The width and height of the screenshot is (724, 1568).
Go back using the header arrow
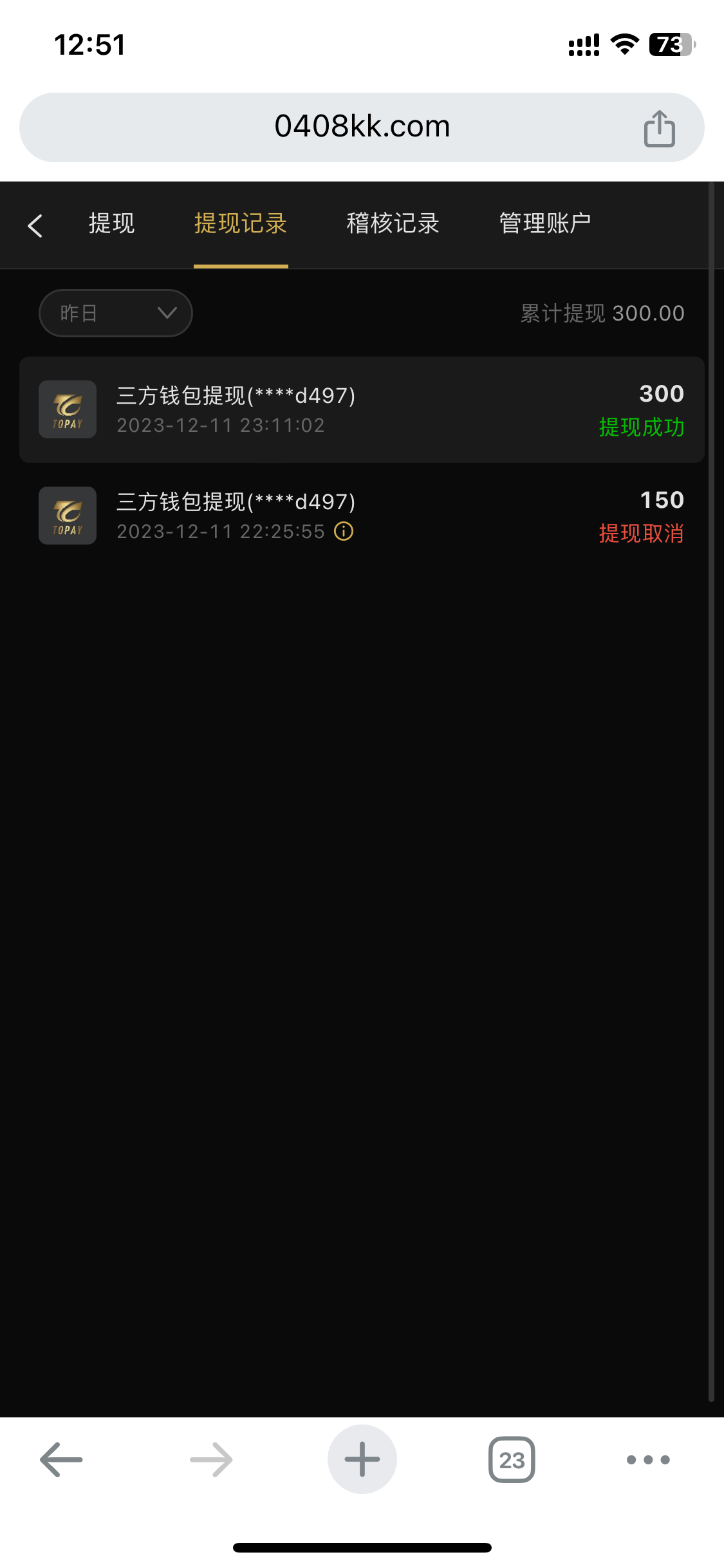(35, 225)
